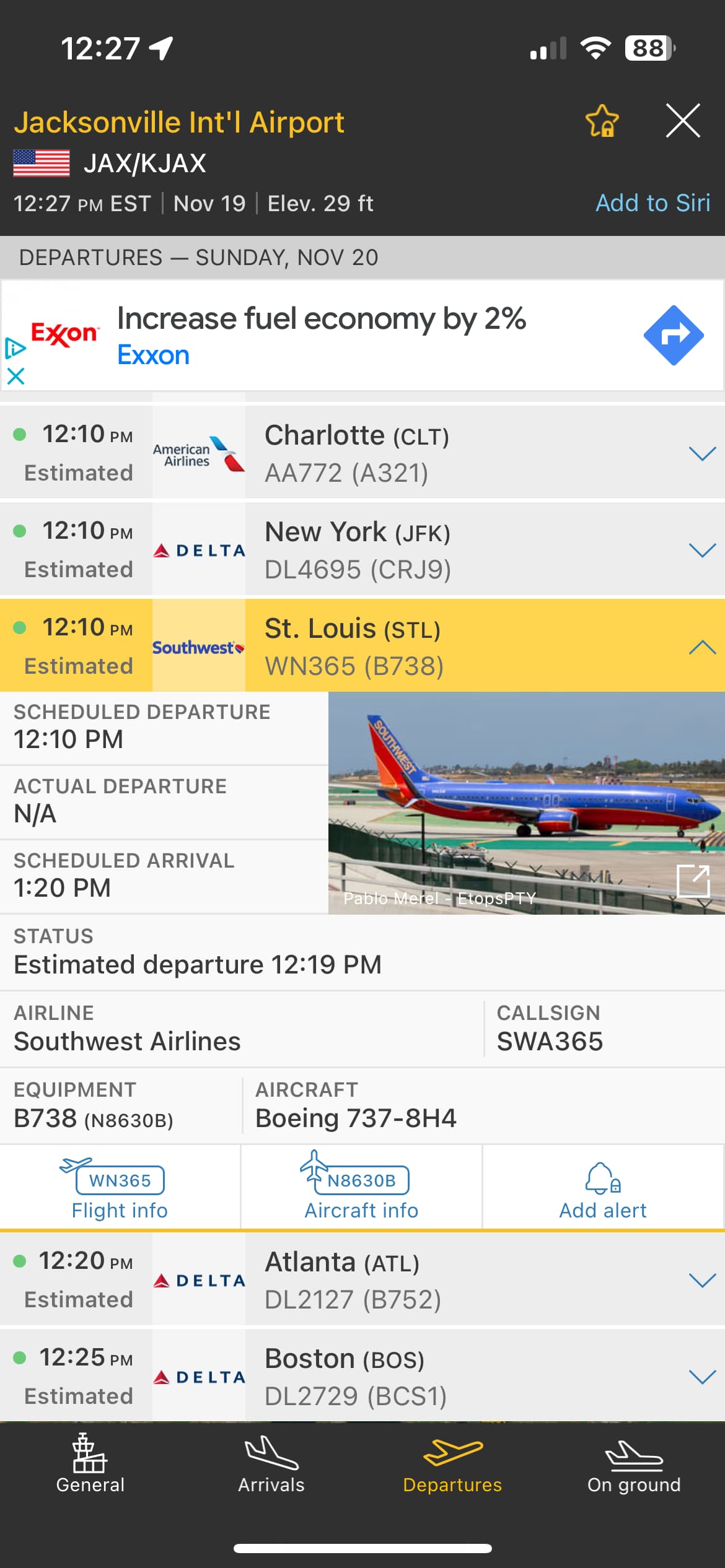Collapse the St. Louis WN365 flight row

(702, 647)
